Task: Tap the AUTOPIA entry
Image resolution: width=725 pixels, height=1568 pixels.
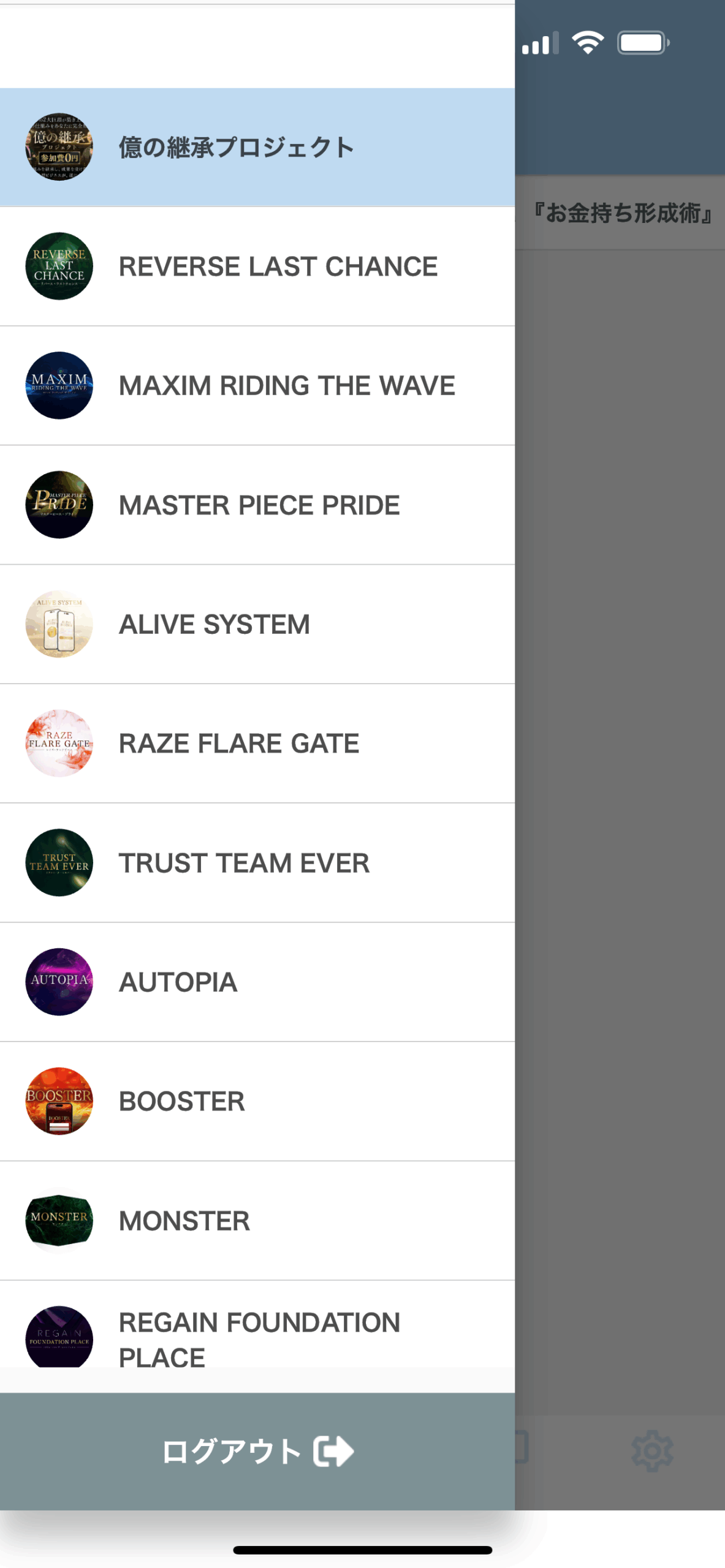Action: pyautogui.click(x=257, y=982)
